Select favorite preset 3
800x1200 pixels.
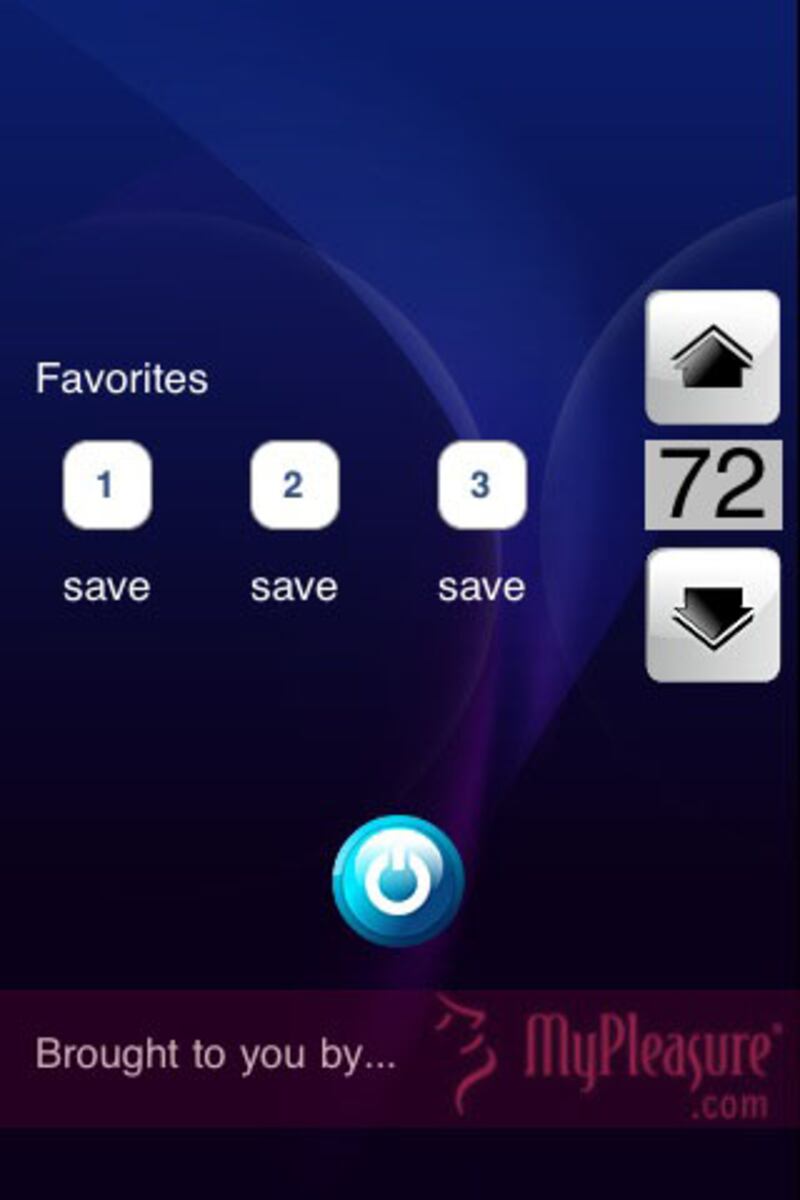(481, 485)
